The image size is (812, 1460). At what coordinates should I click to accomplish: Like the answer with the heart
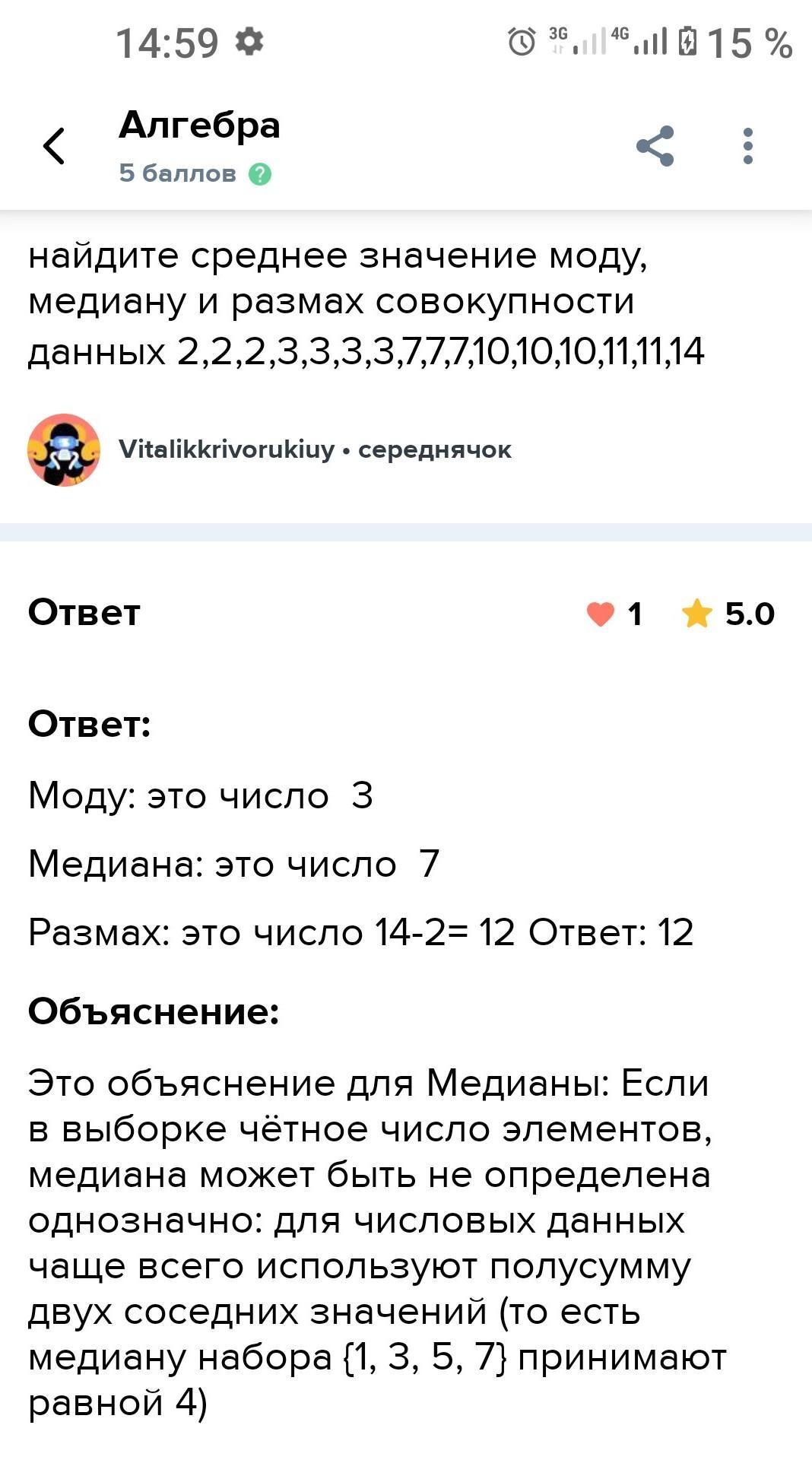coord(601,614)
